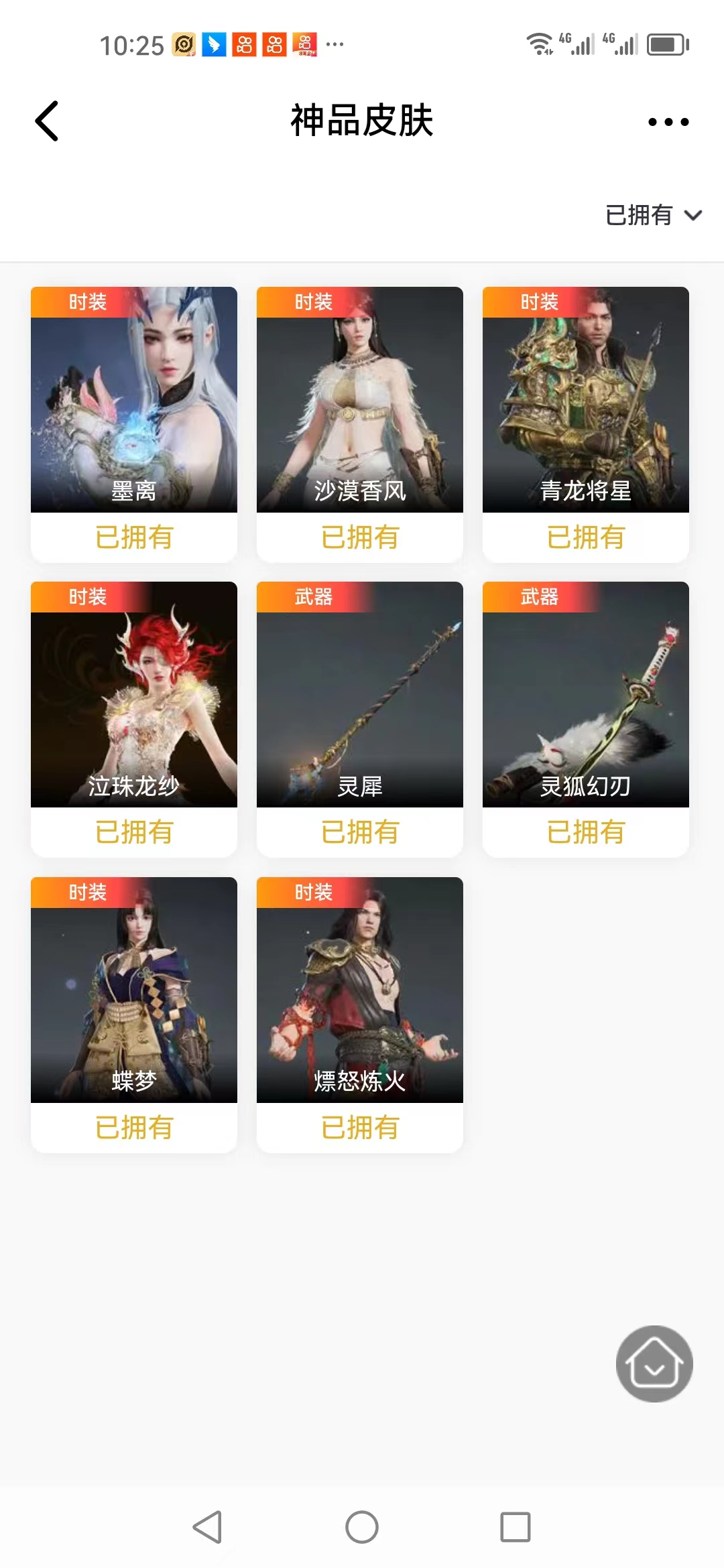Go back using the top-left arrow
The height and width of the screenshot is (1568, 724).
47,121
